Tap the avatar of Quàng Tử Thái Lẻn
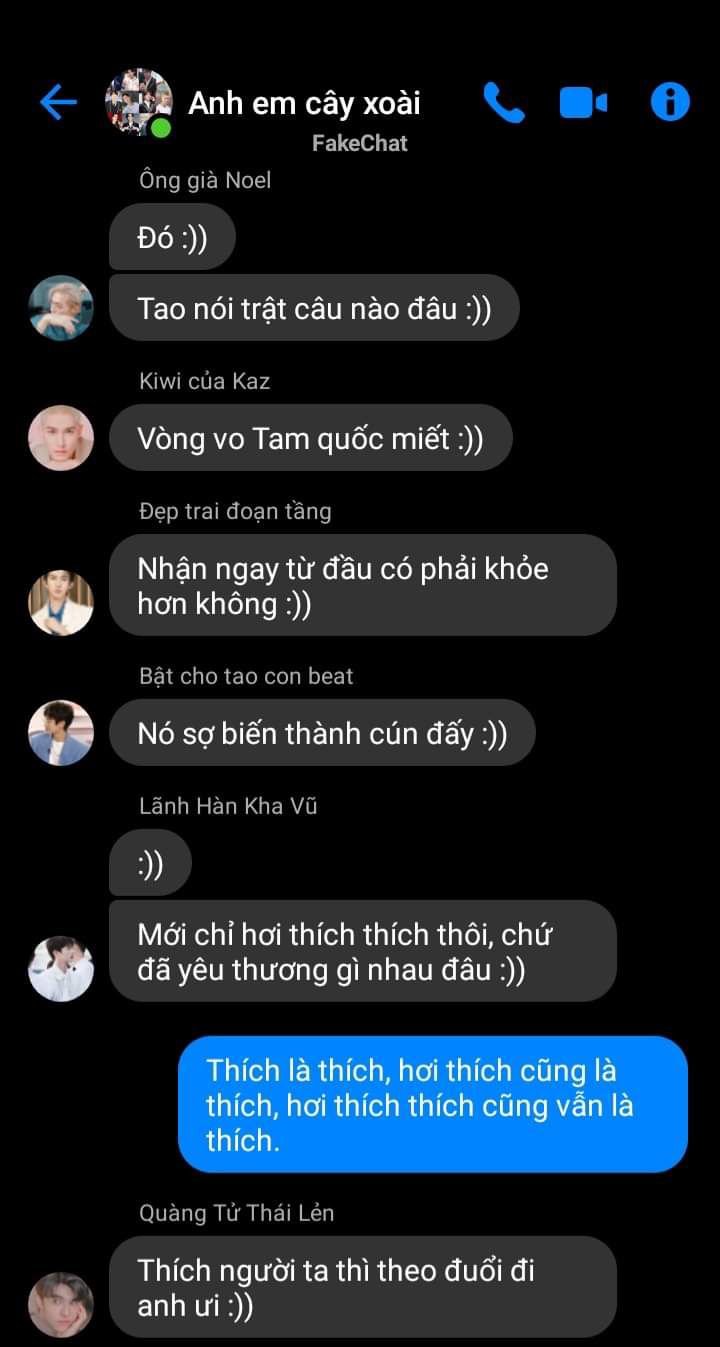 pos(61,1305)
